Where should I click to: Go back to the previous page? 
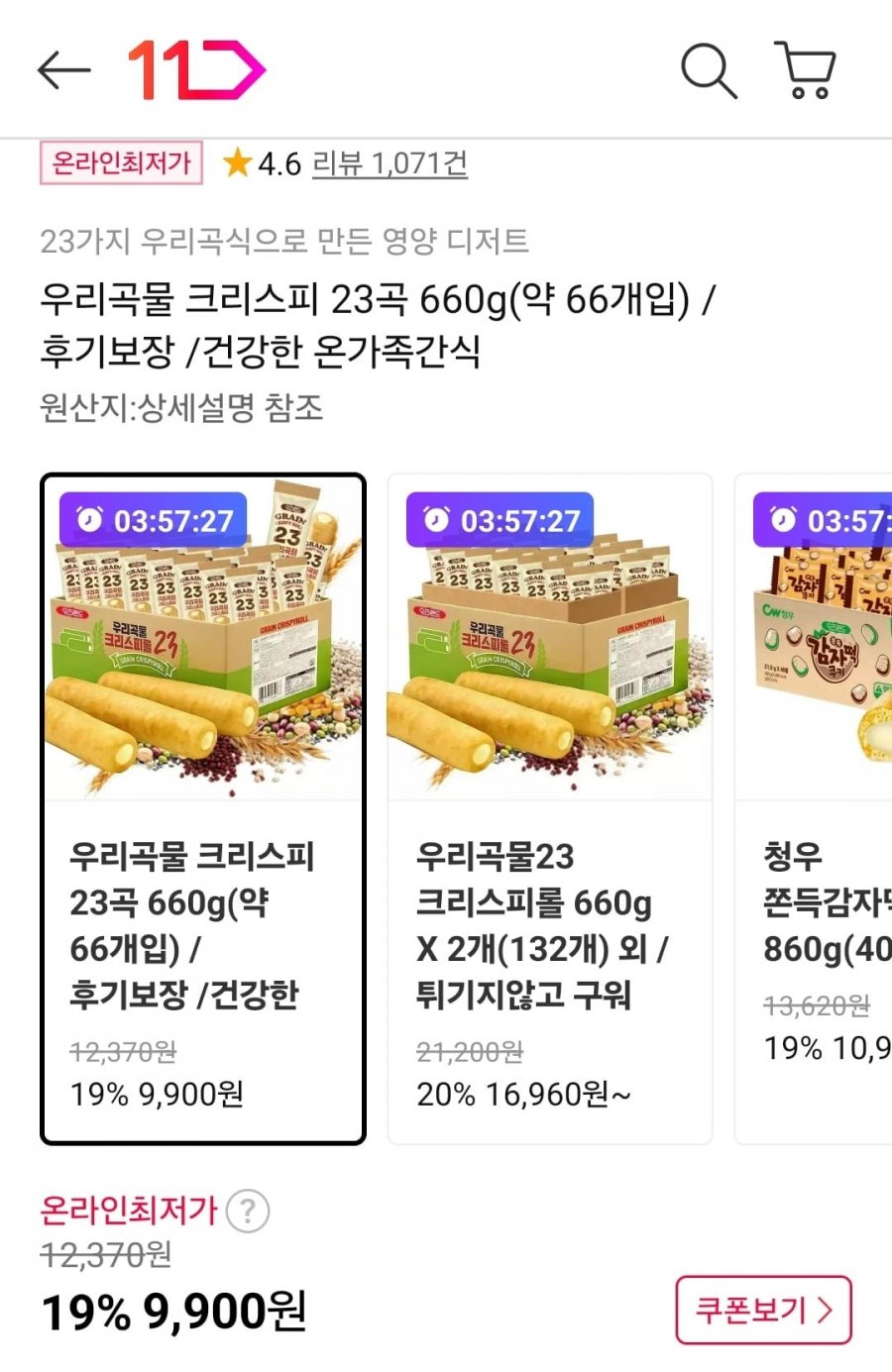[x=63, y=70]
